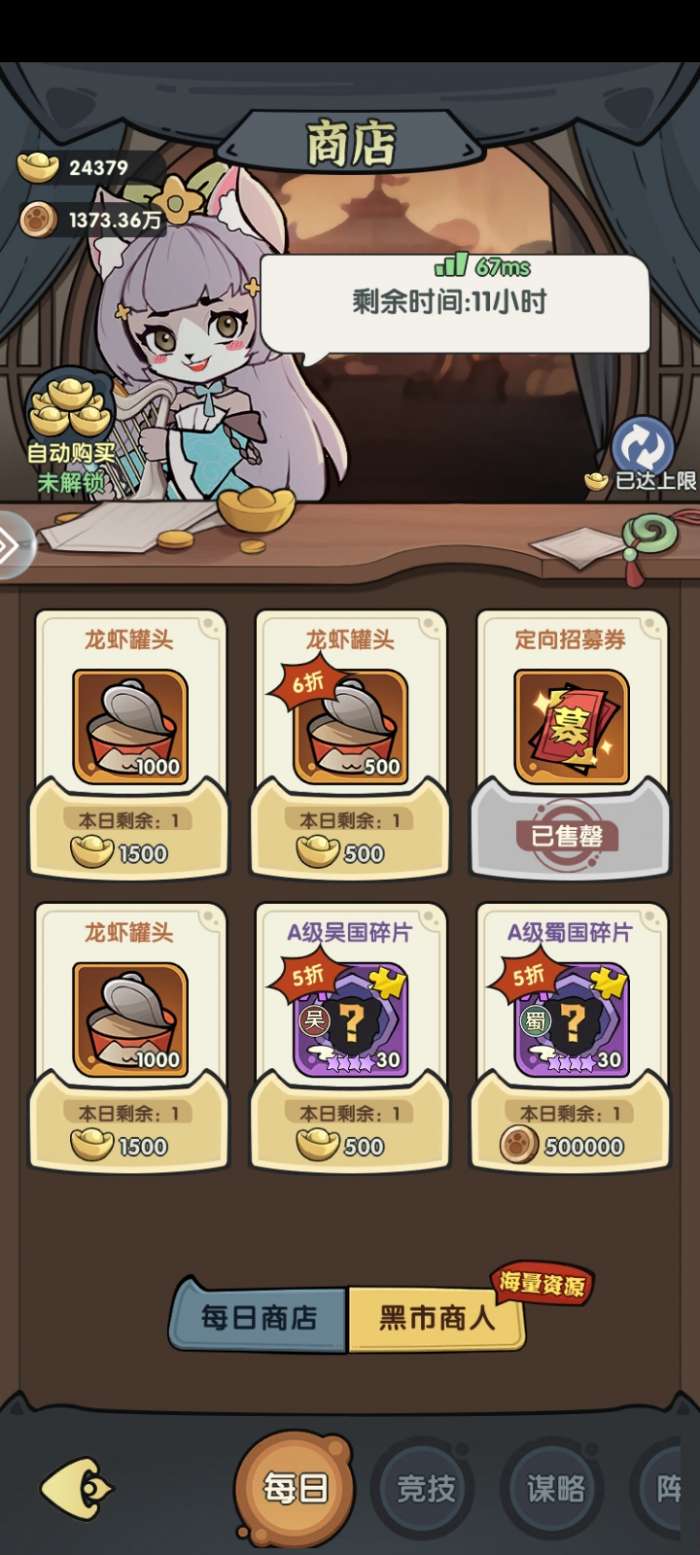Switch to the 每日商店 tab
This screenshot has height=1555, width=700.
[259, 1318]
